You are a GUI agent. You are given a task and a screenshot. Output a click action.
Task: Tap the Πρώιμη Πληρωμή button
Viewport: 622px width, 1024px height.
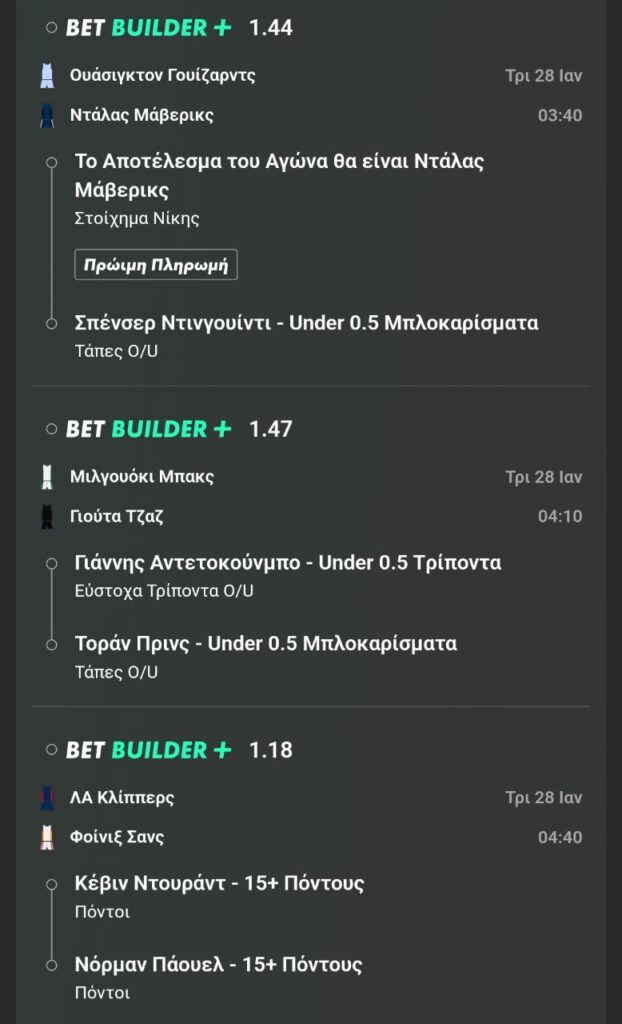156,265
